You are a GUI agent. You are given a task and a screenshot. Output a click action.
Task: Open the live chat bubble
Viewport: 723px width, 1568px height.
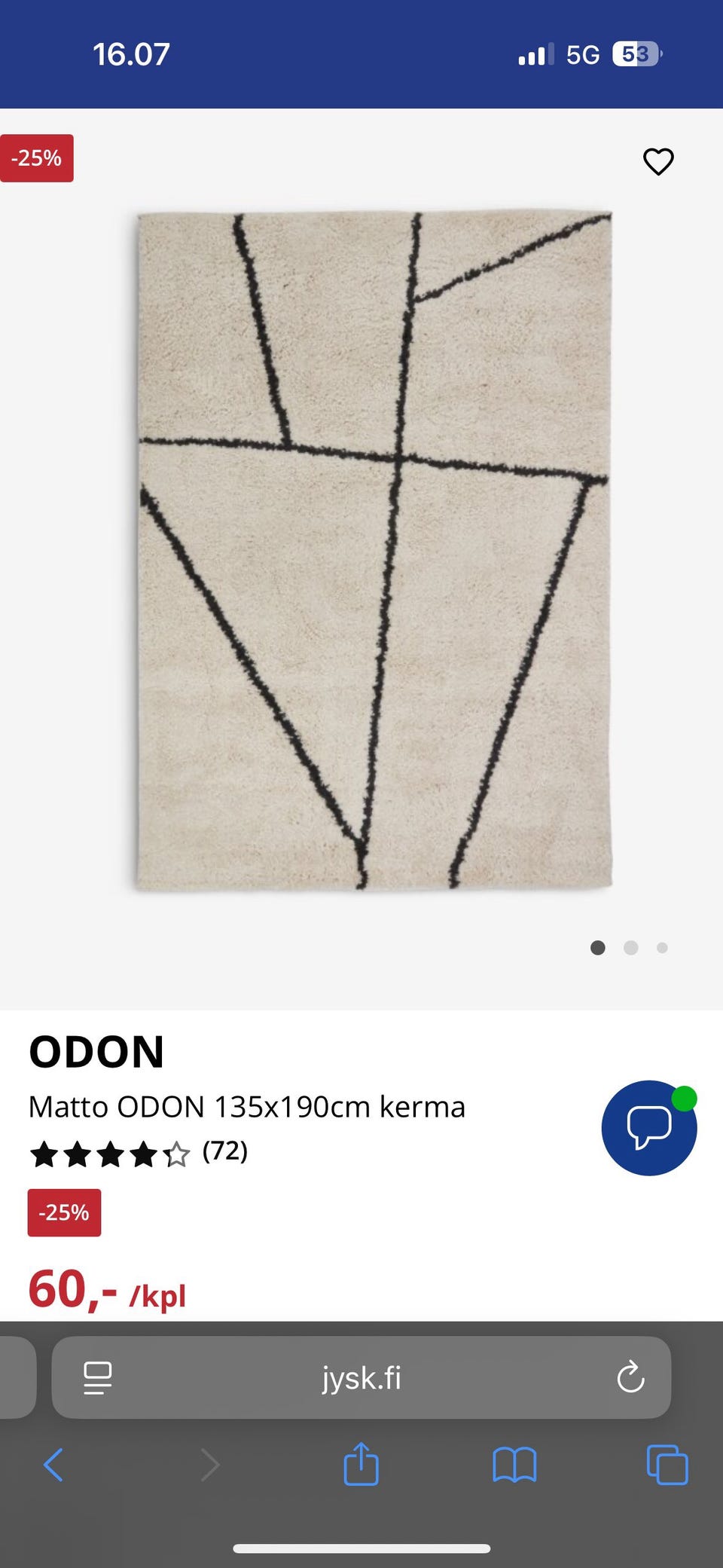tap(648, 1127)
